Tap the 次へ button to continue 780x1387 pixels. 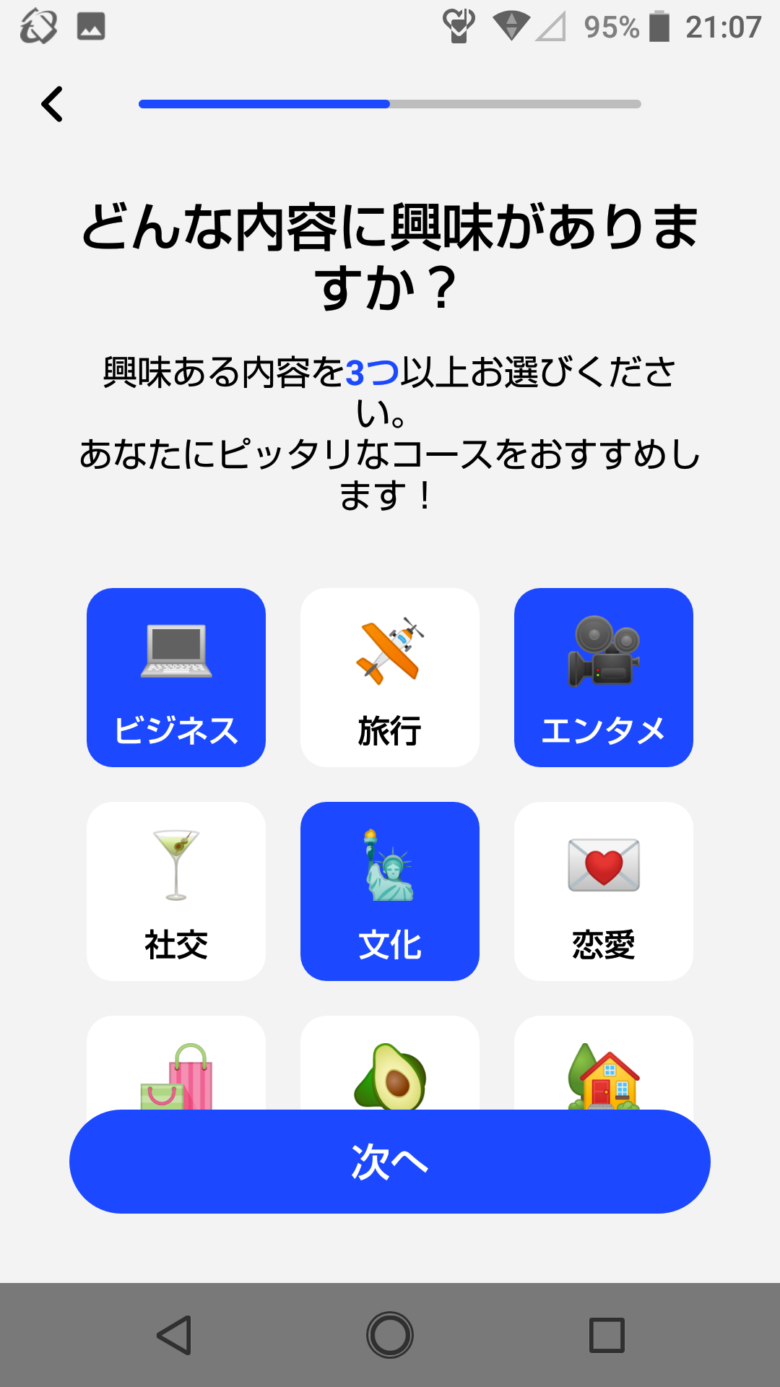(x=390, y=1161)
